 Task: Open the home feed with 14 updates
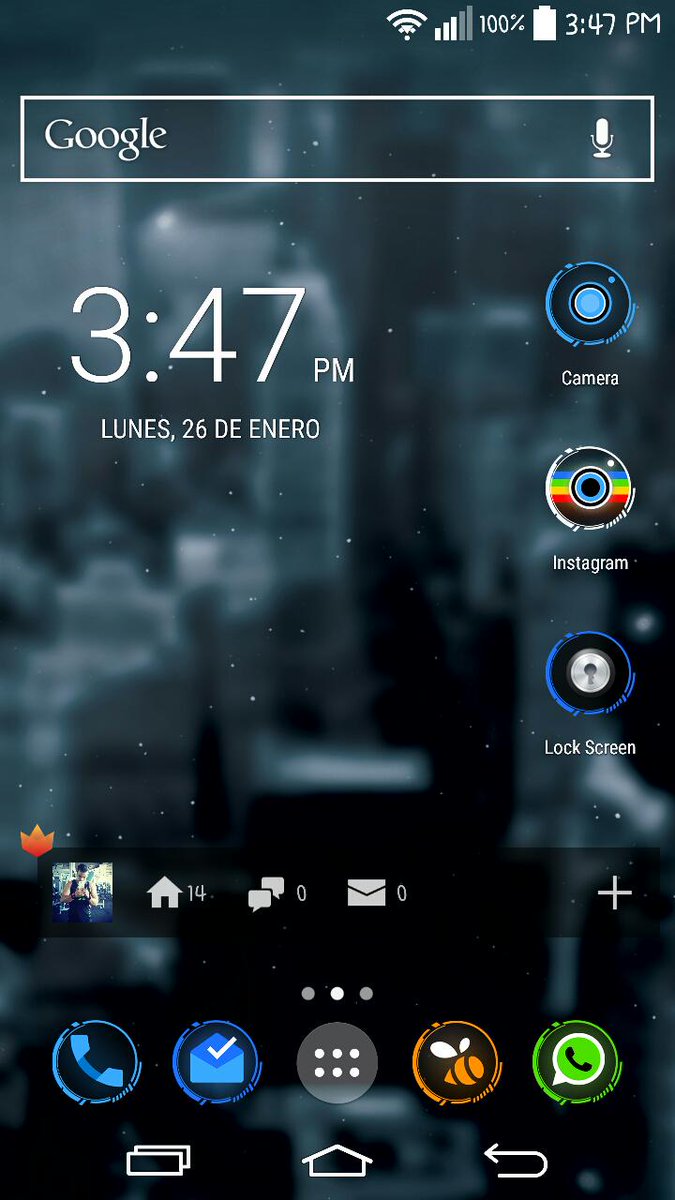[x=175, y=892]
